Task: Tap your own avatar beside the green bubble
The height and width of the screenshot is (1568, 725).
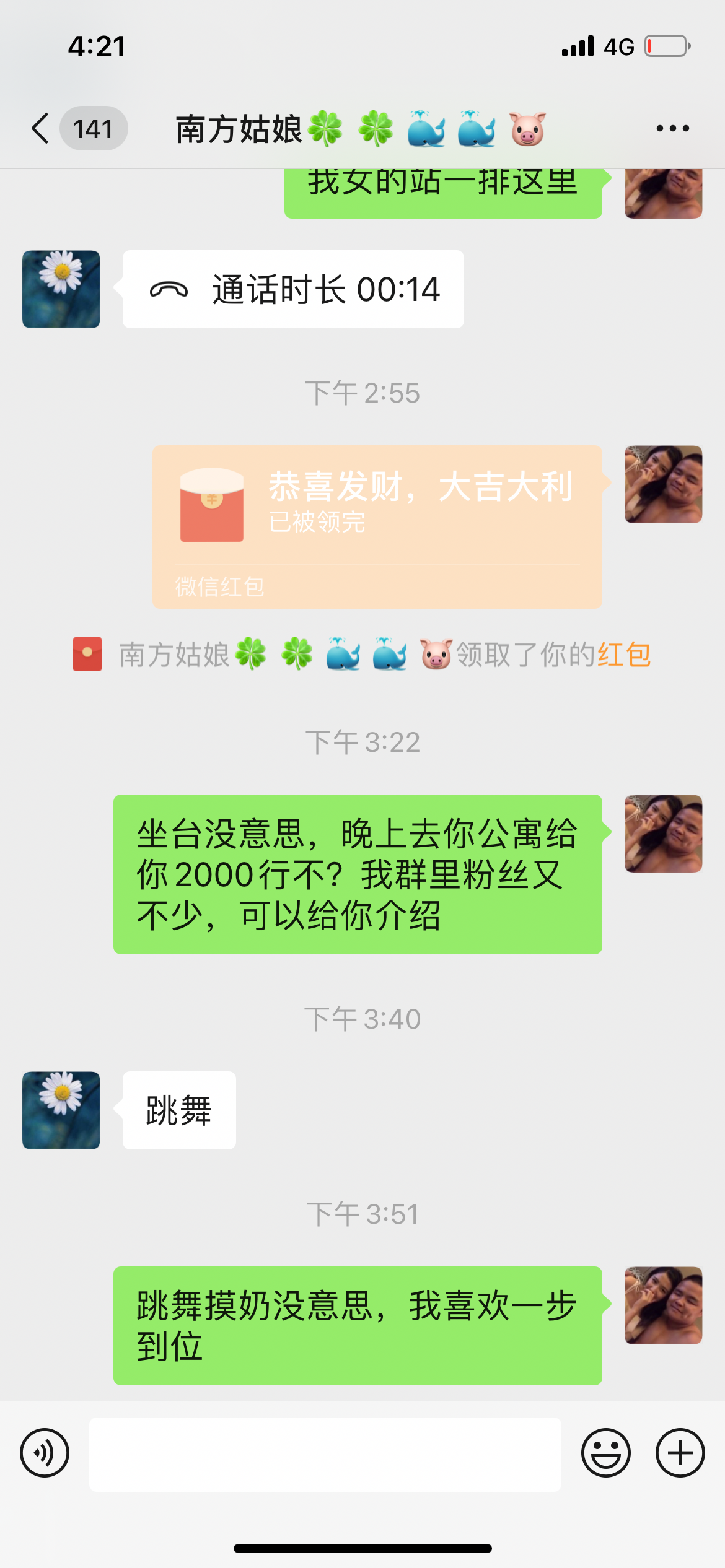Action: coord(662,834)
